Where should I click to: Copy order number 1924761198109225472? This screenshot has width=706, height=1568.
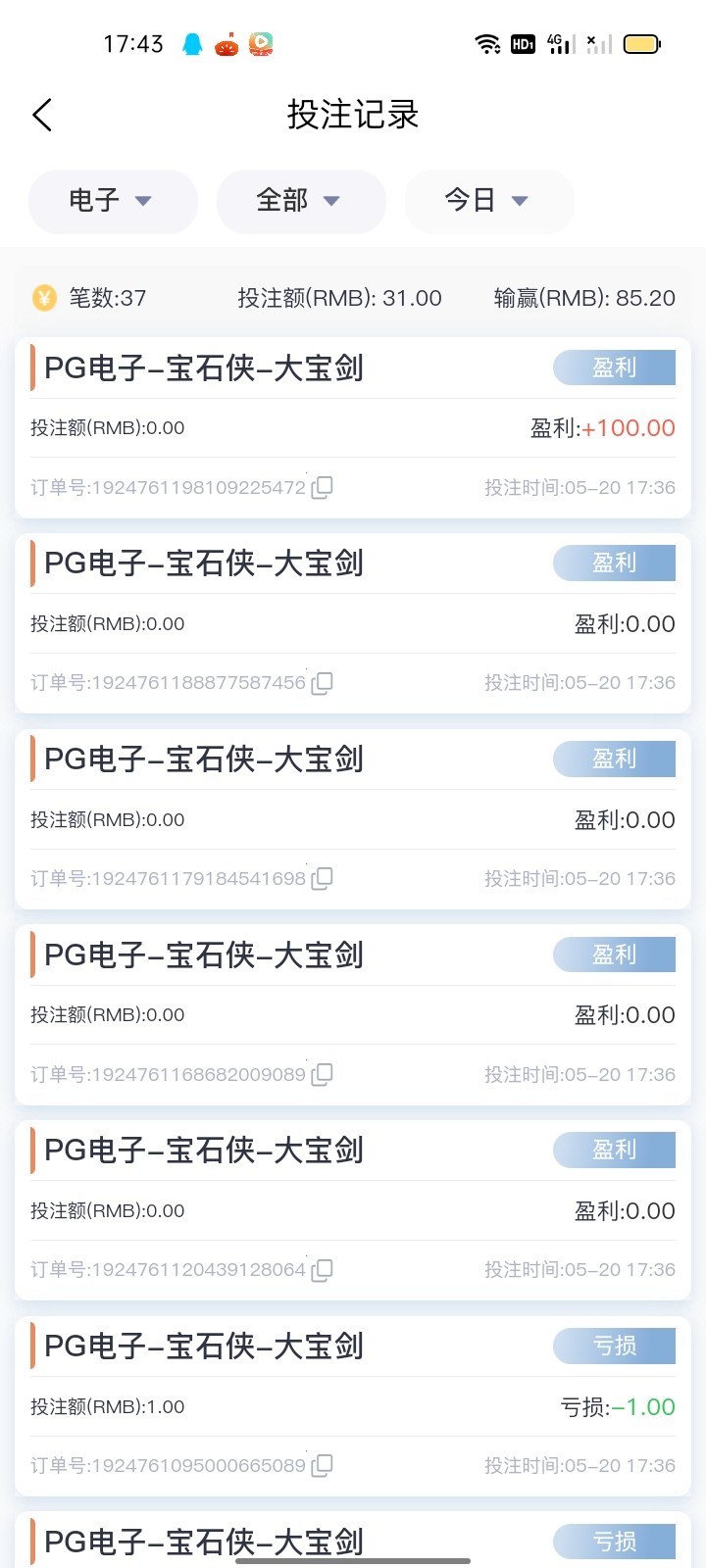[x=322, y=487]
